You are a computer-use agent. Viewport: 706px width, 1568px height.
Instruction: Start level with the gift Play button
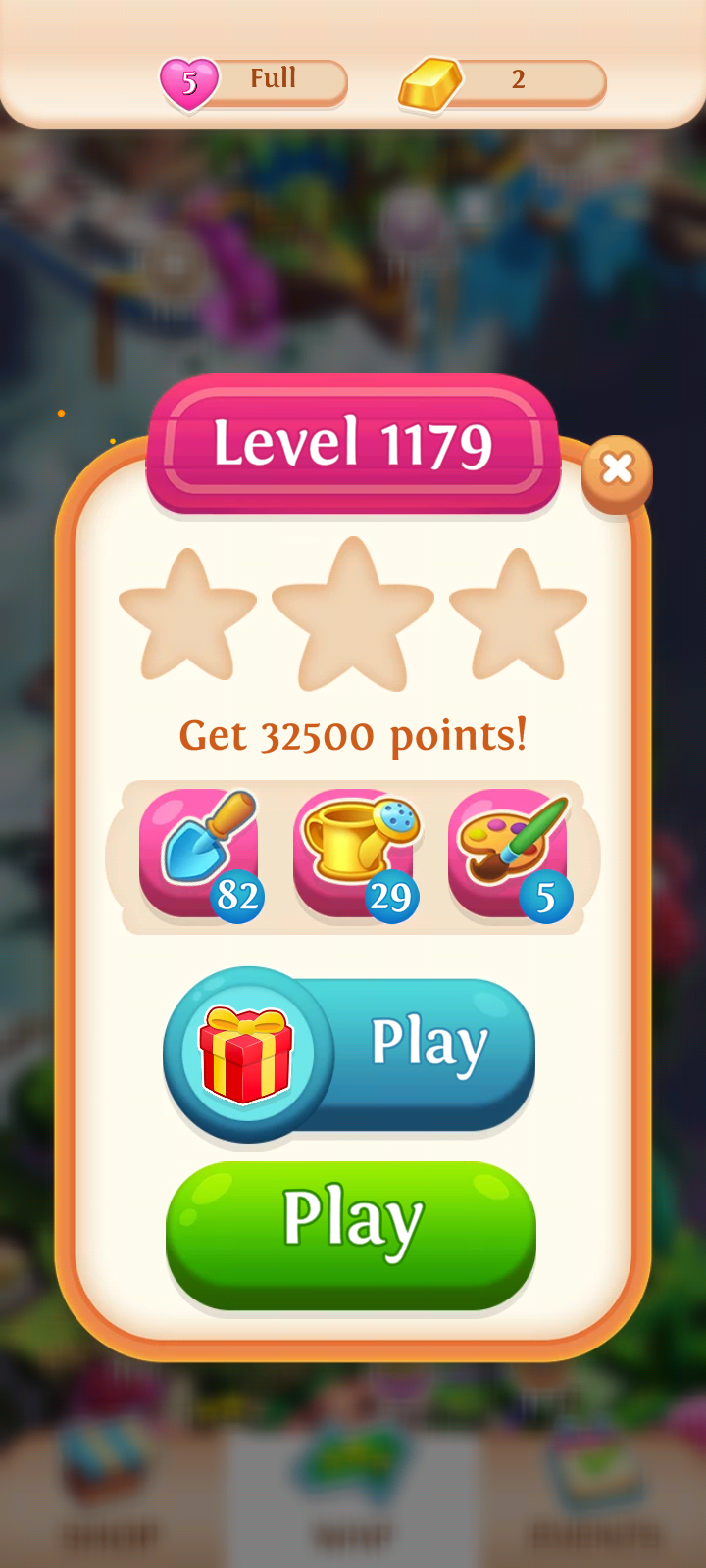(349, 1054)
